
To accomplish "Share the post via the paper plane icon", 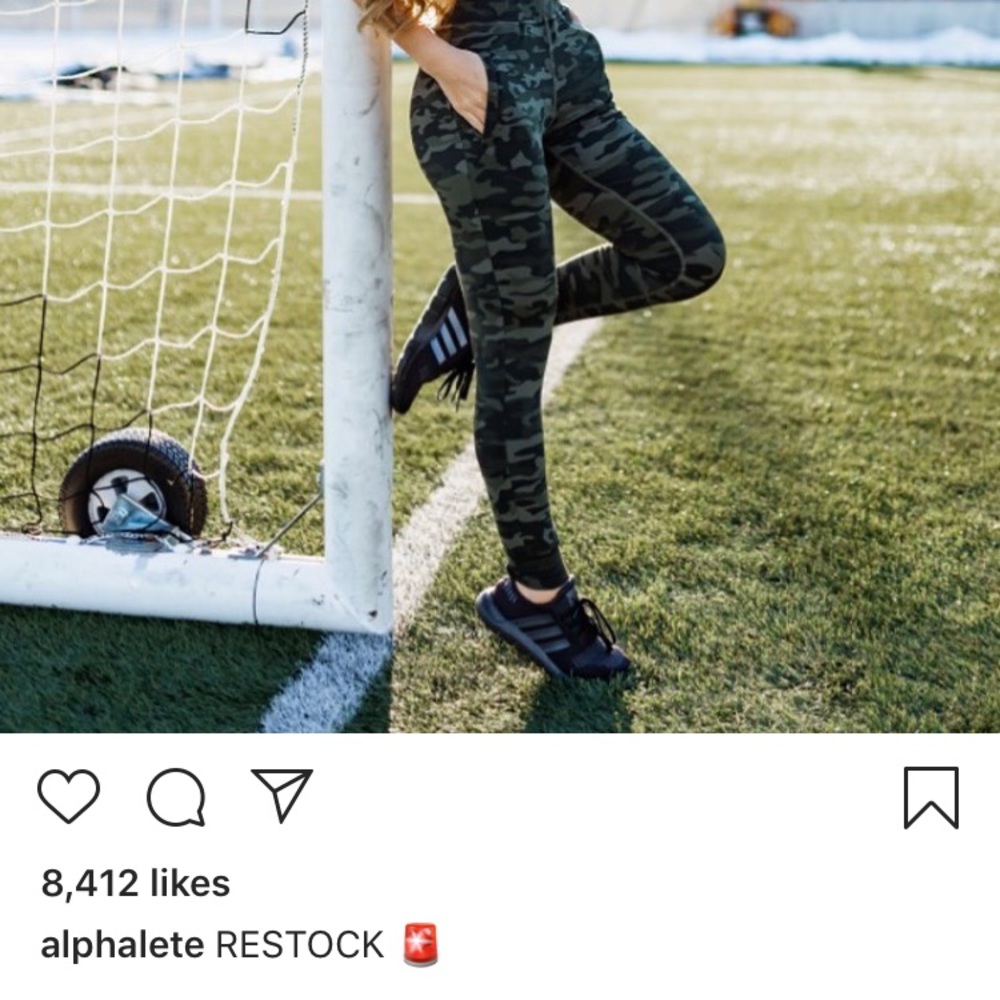I will 282,794.
